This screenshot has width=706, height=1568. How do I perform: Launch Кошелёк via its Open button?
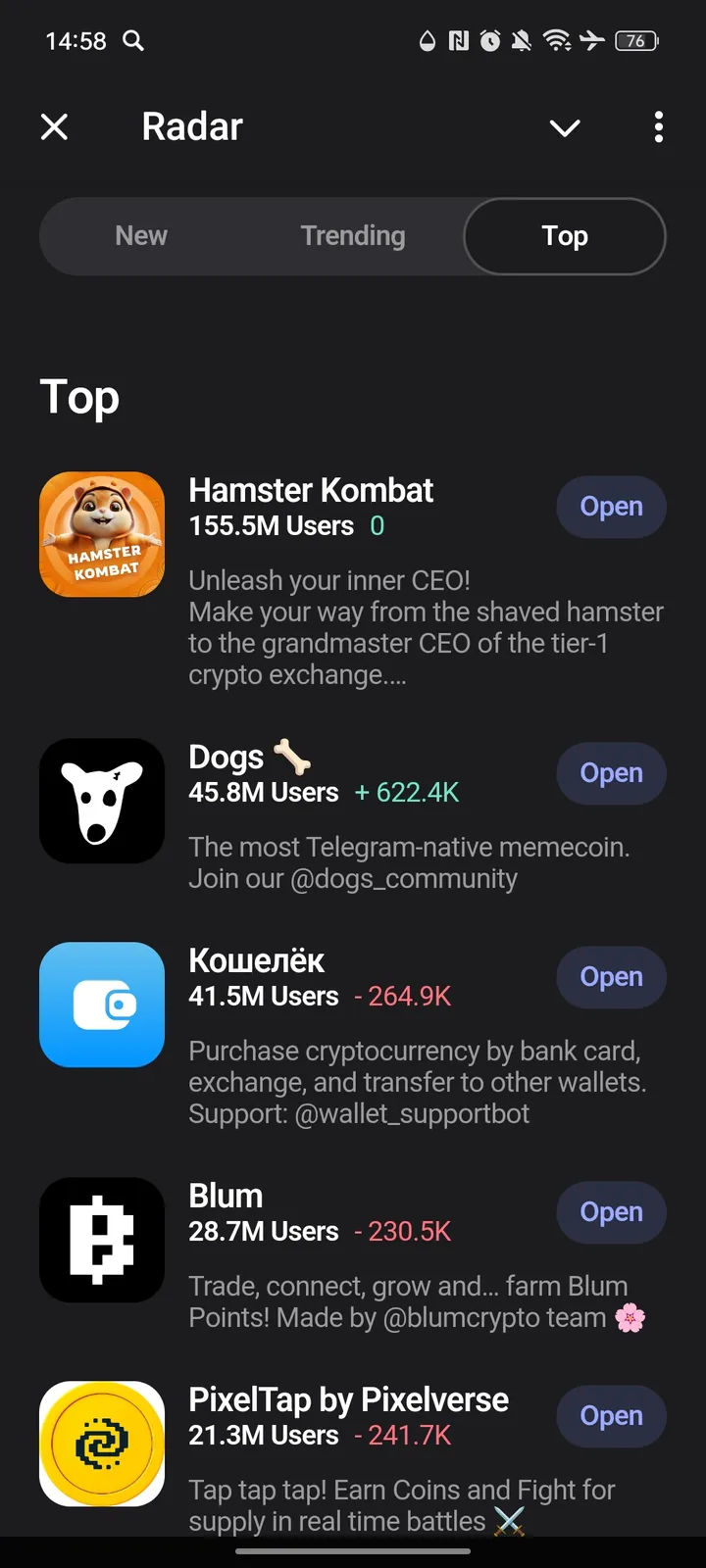(611, 977)
